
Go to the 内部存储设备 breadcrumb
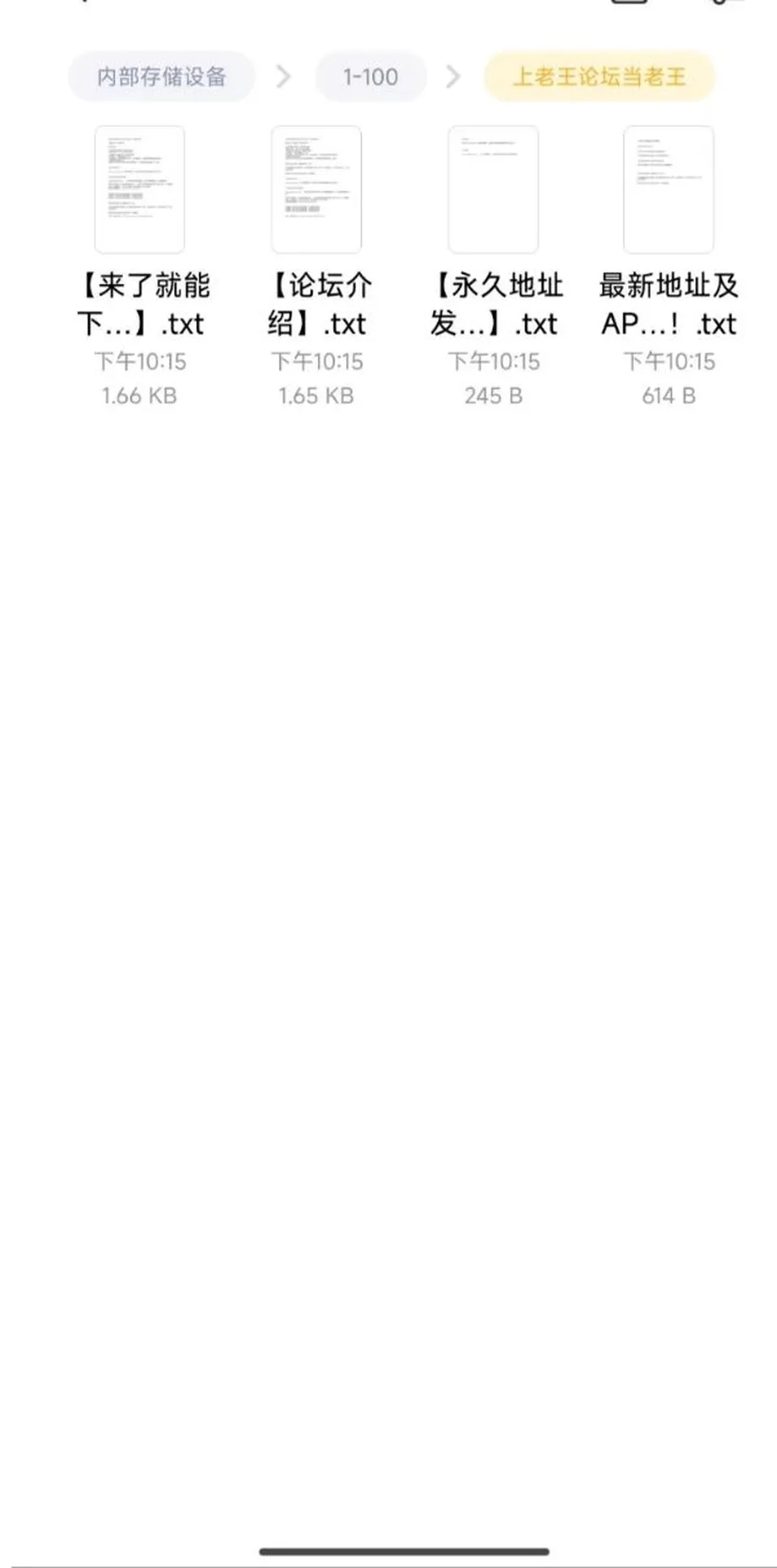[161, 77]
